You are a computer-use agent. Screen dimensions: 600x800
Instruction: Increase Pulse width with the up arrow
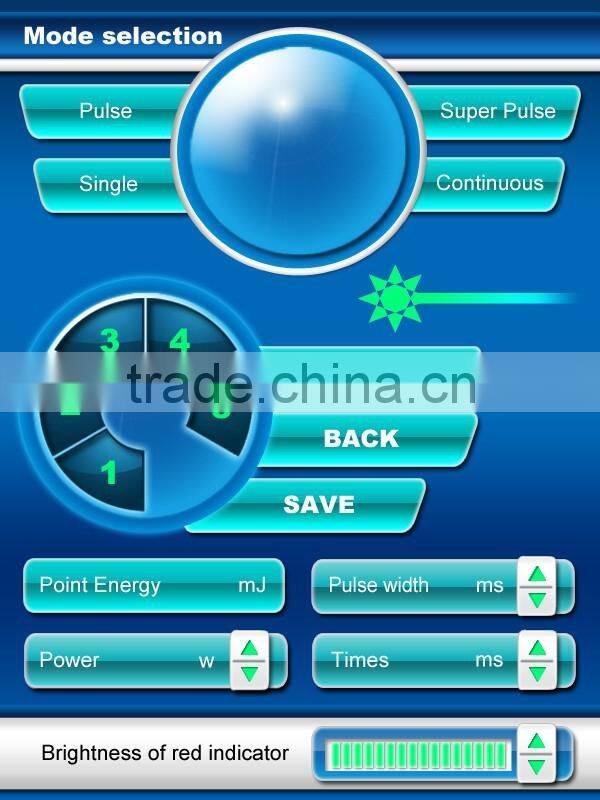(537, 574)
